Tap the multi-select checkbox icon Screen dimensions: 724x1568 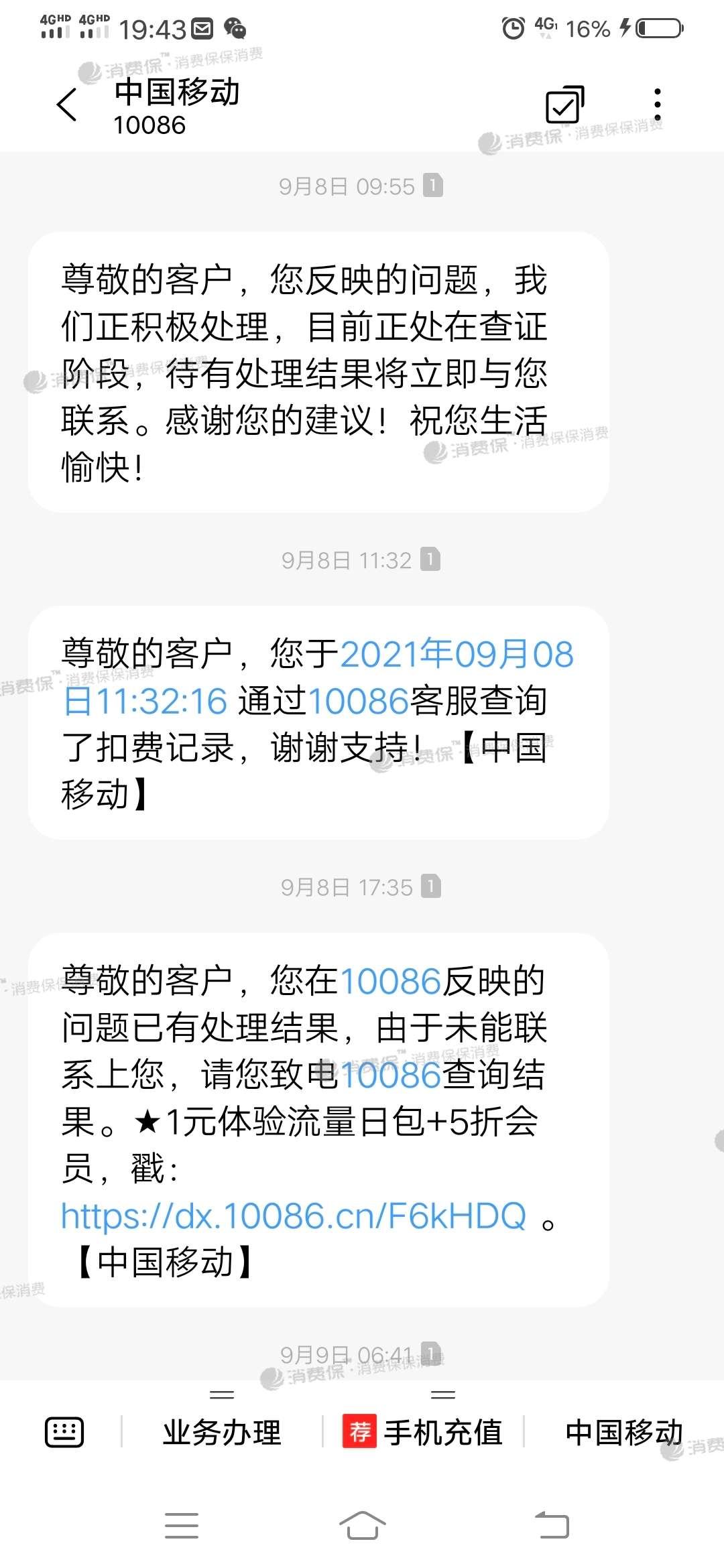(564, 105)
